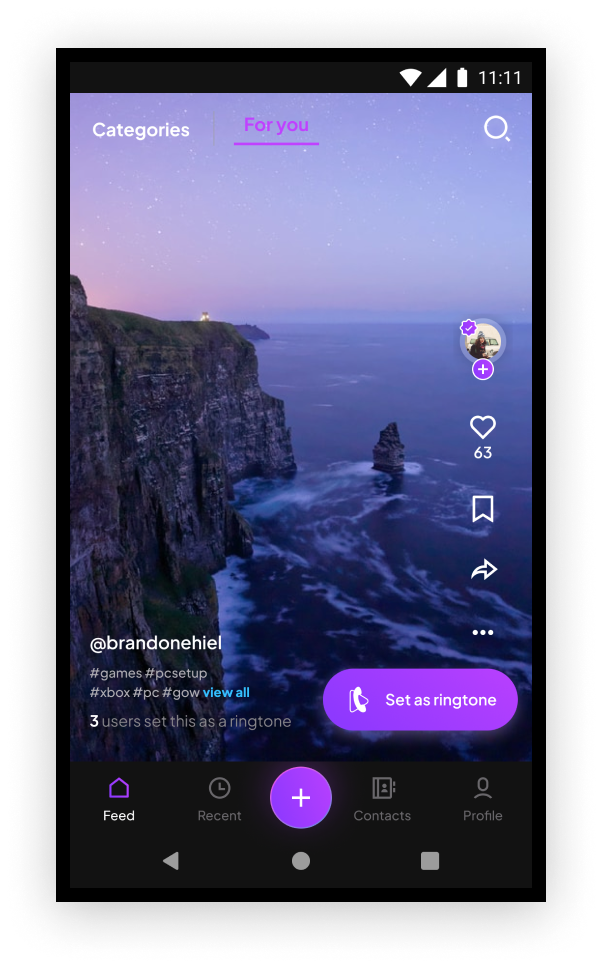Open the @brandonehiel profile

156,643
